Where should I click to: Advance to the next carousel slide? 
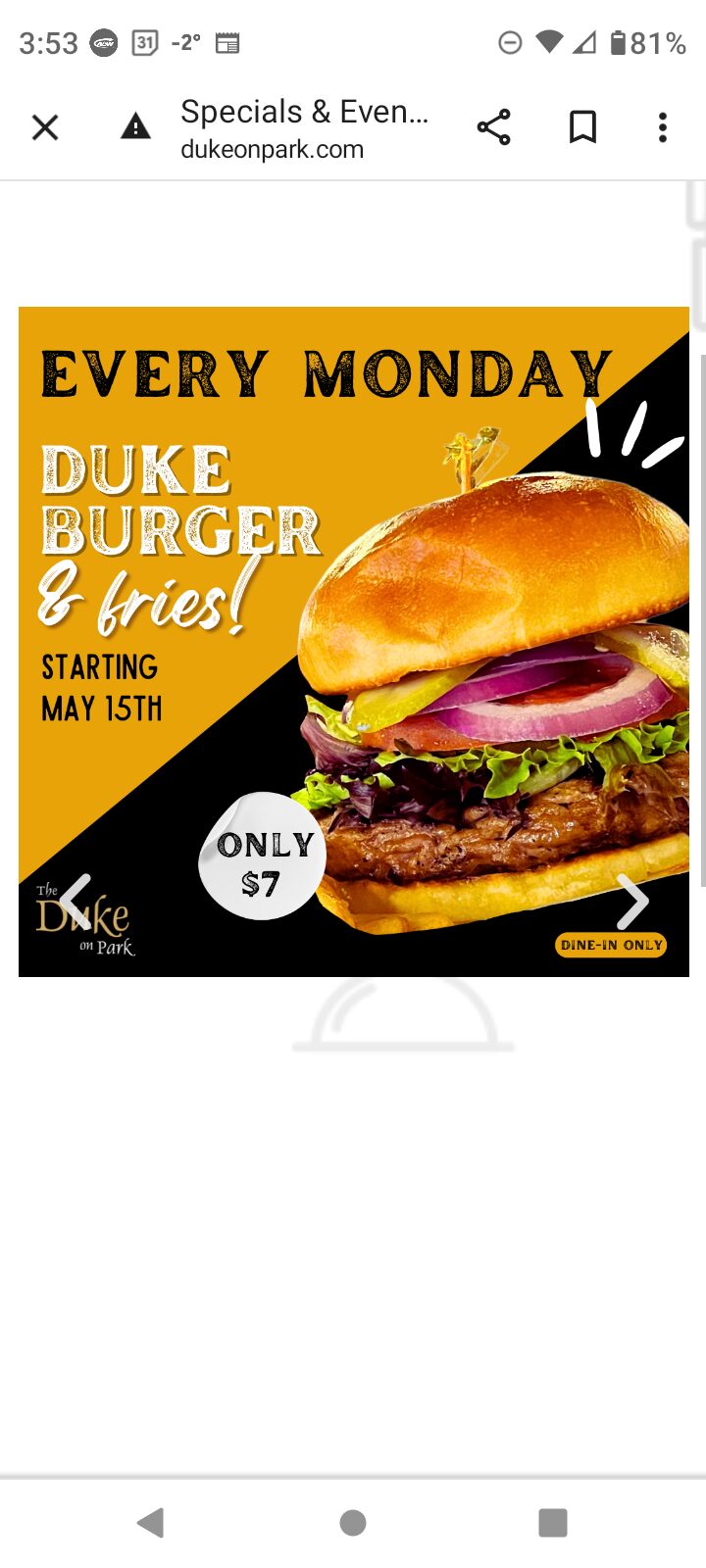[631, 901]
